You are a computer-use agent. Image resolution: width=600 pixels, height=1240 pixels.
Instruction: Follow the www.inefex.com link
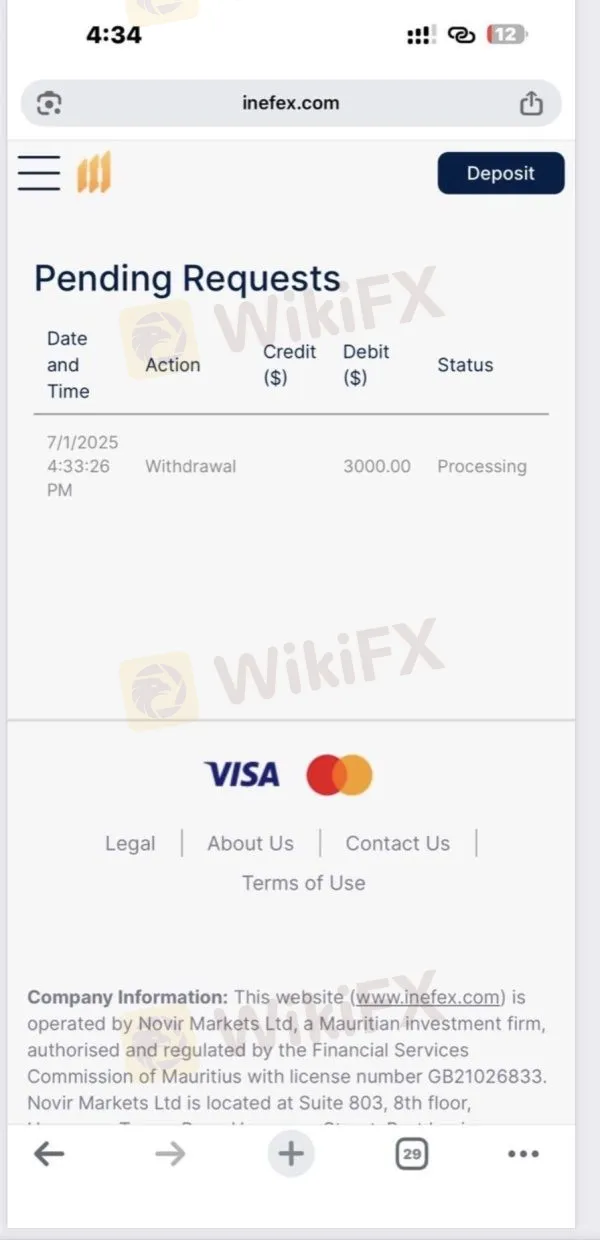427,997
